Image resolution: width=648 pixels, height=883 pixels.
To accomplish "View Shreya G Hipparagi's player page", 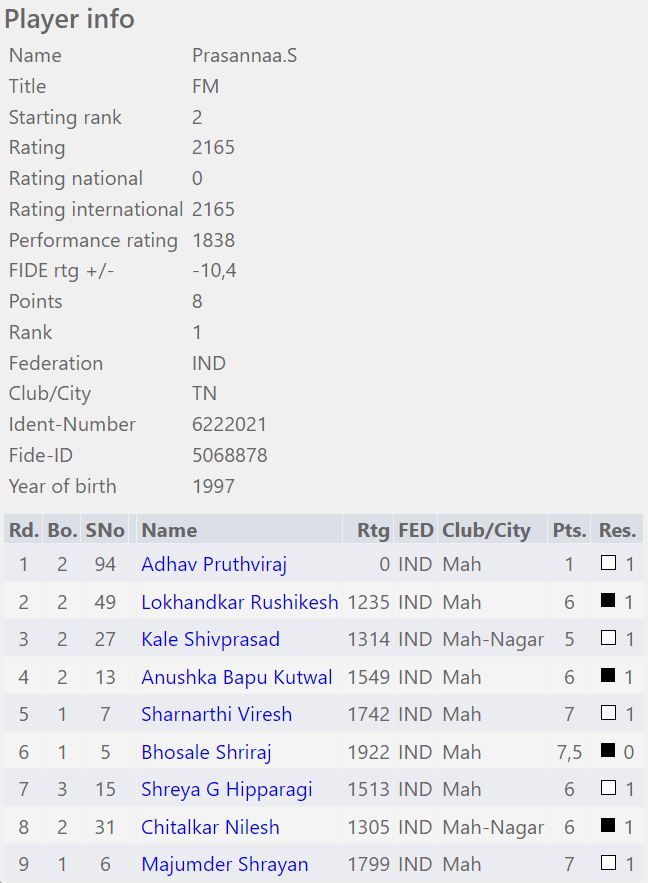I will point(227,789).
